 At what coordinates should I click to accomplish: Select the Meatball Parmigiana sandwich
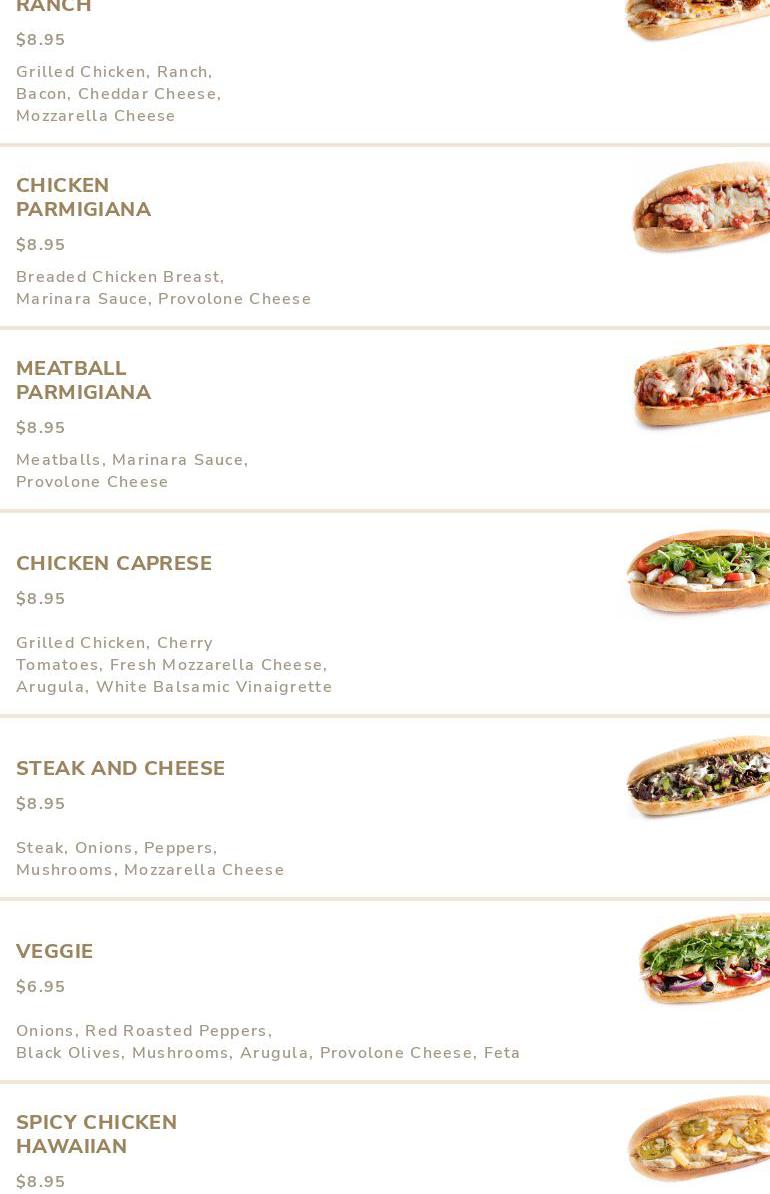coord(84,381)
